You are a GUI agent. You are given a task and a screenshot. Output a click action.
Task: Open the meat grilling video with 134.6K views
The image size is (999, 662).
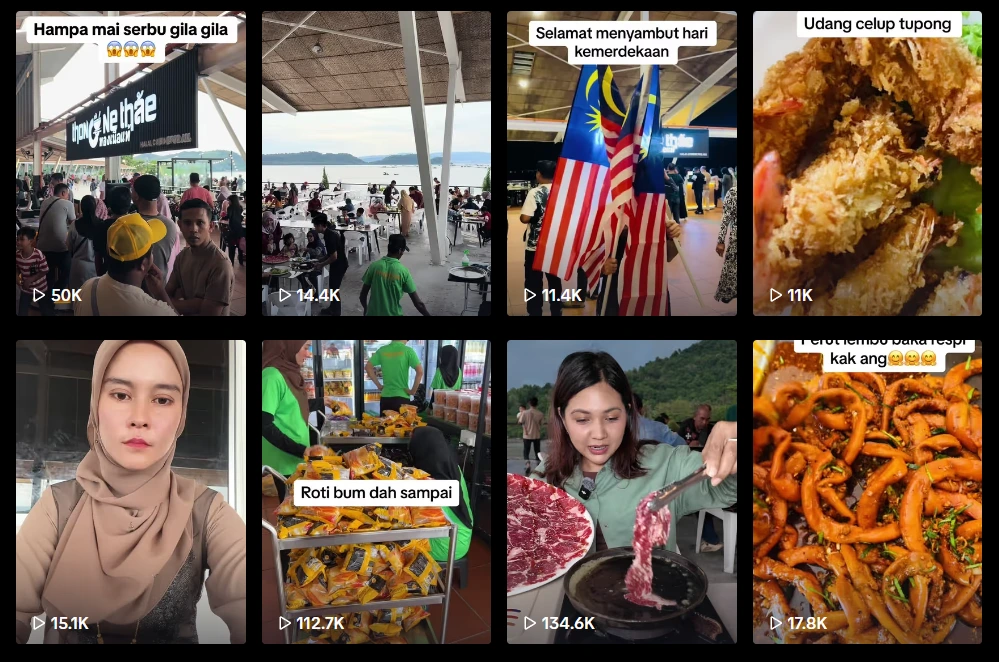coord(621,492)
